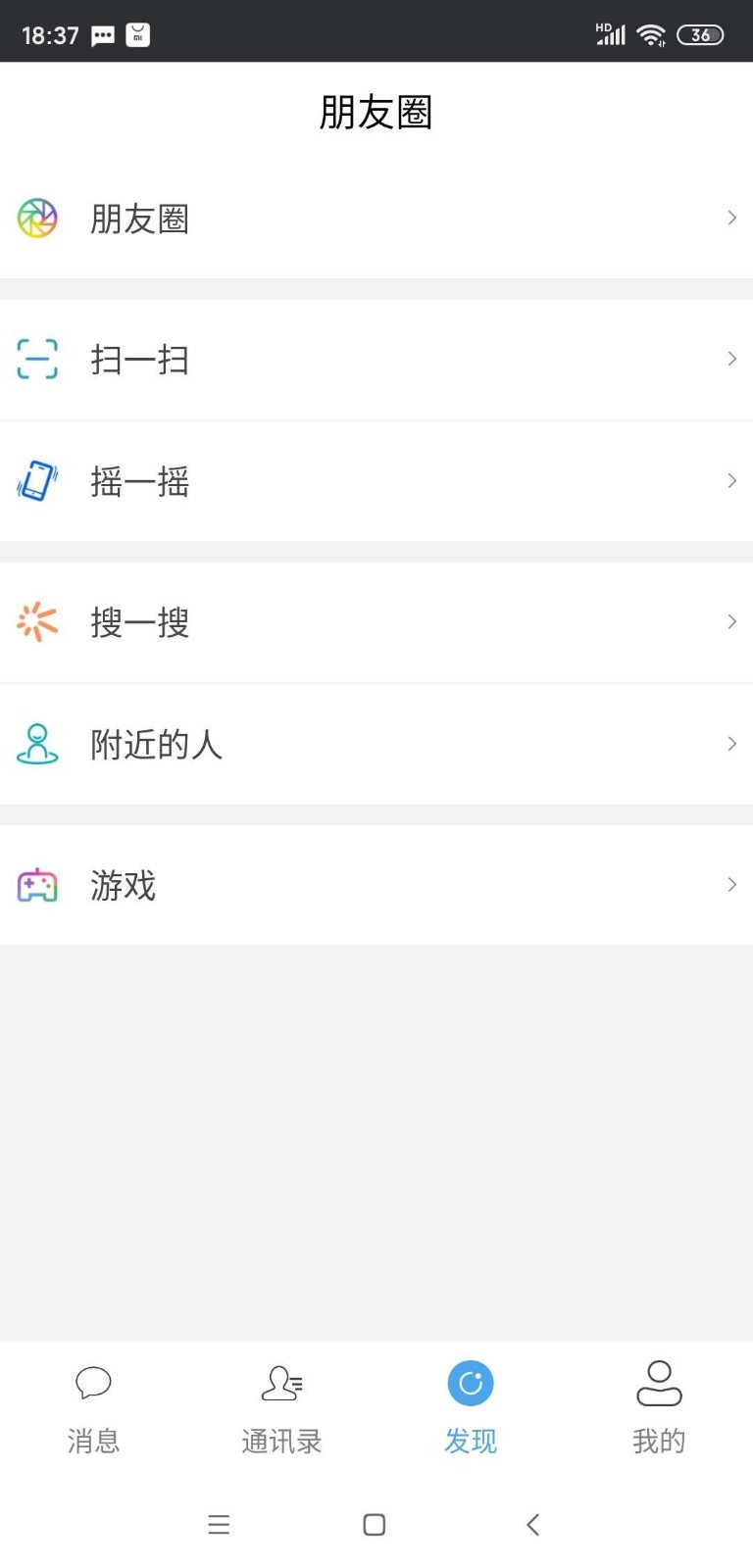The width and height of the screenshot is (753, 1568).
Task: Open 摇一摇 shake feature
Action: coord(376,481)
